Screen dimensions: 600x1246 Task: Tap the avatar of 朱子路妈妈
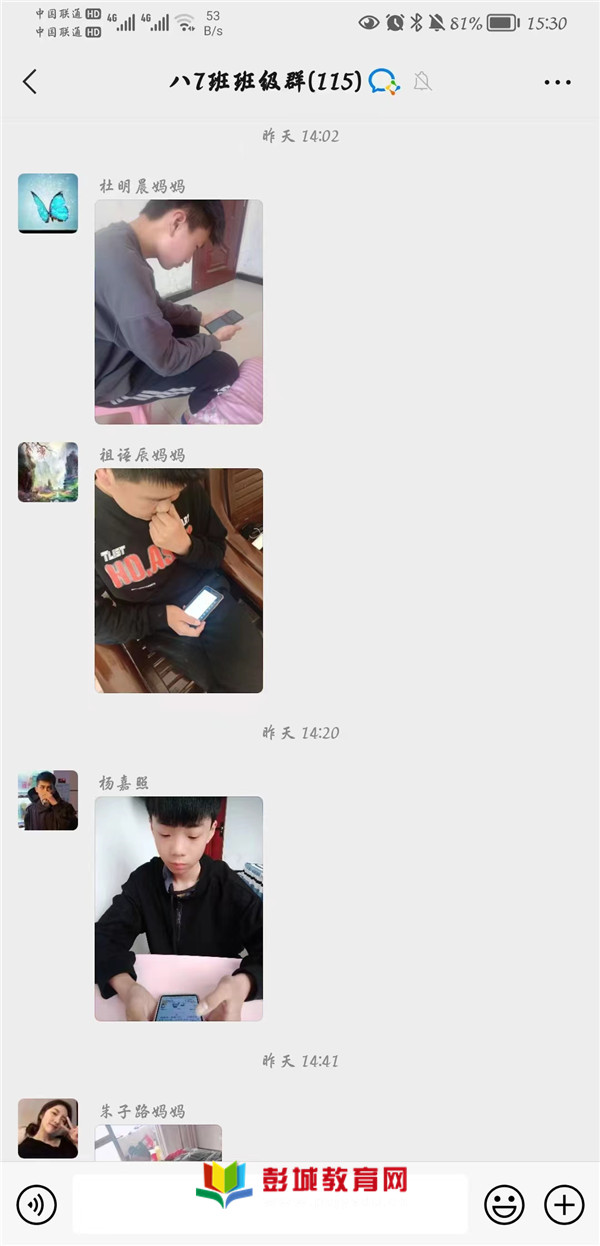(x=48, y=1128)
